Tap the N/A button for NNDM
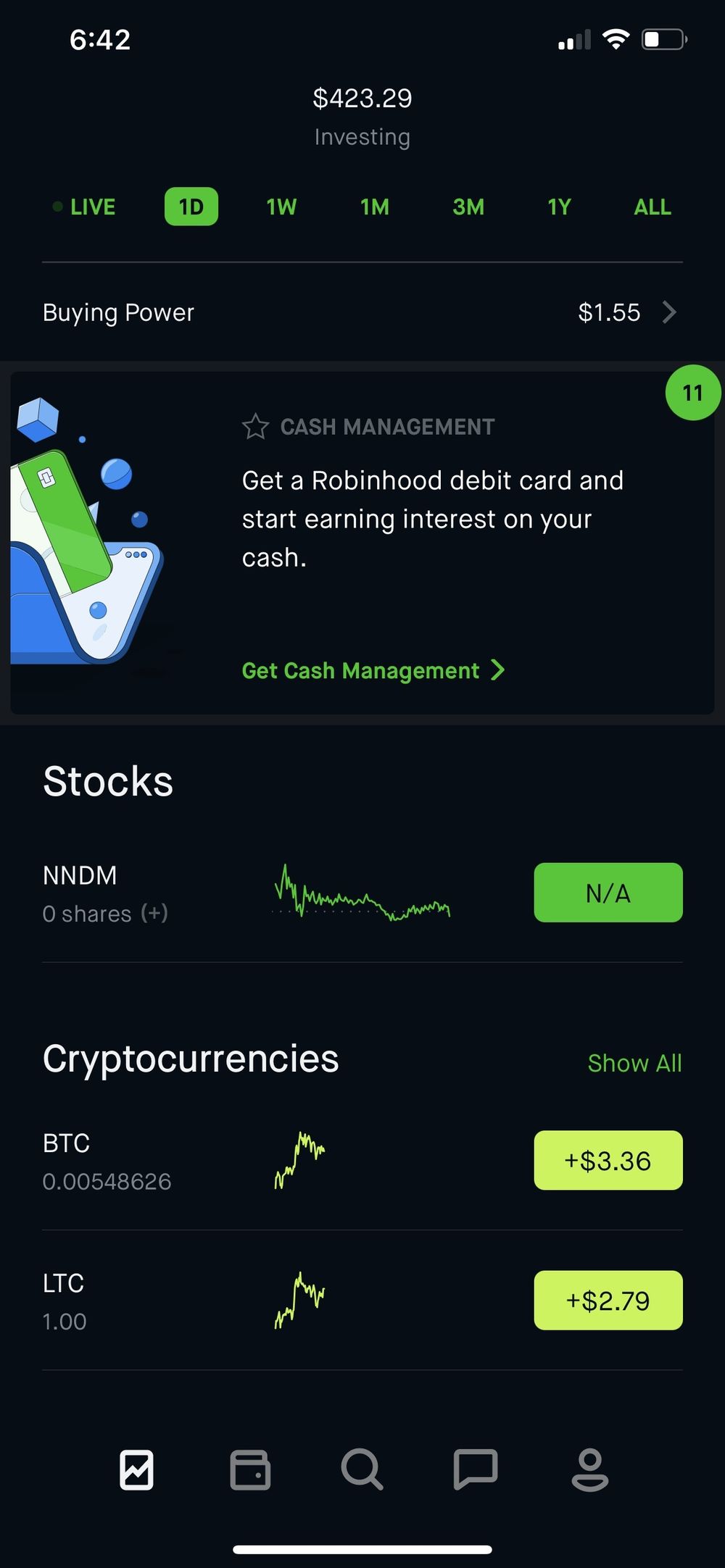 pos(608,893)
